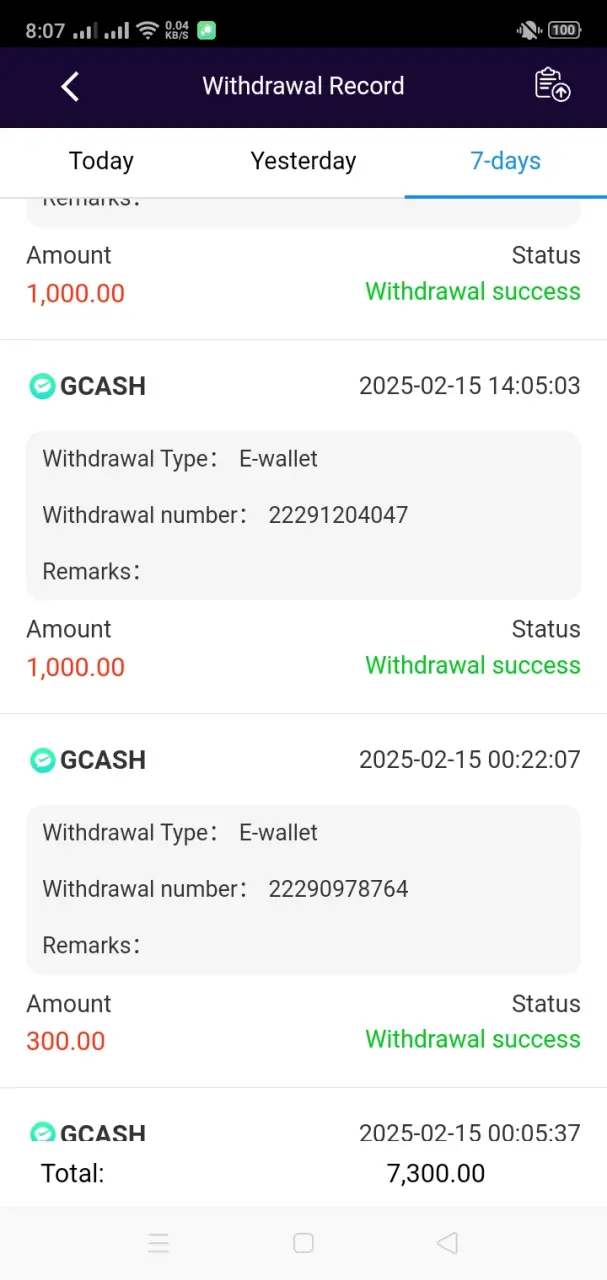Open the clipboard upload icon
607x1280 pixels.
(x=552, y=85)
